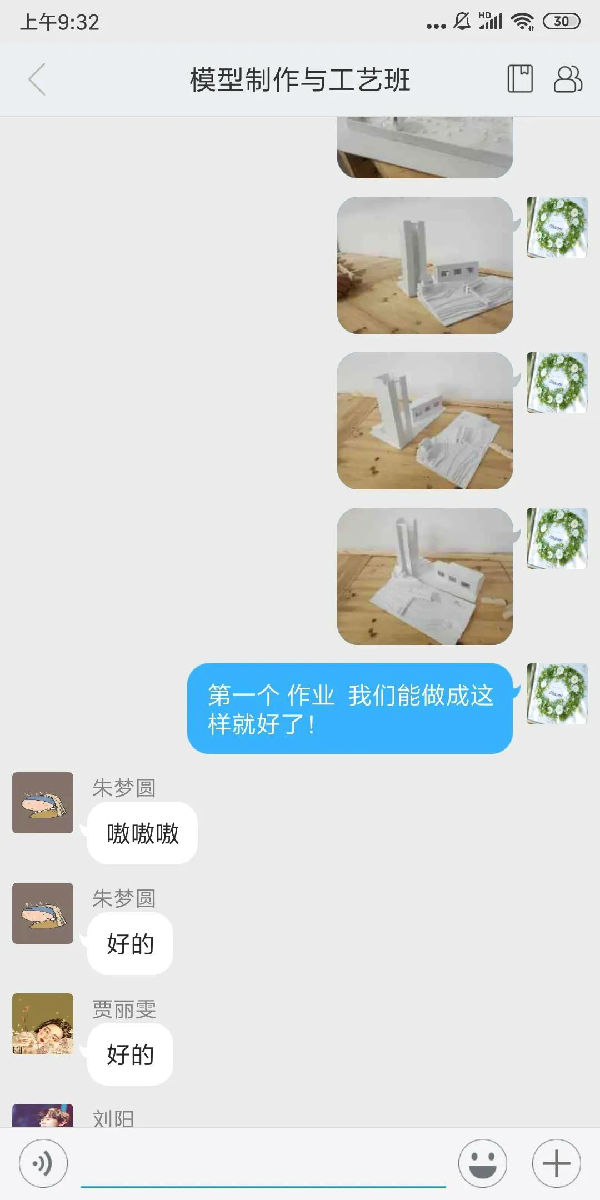Go back from the group chat
The width and height of the screenshot is (600, 1200).
37,80
